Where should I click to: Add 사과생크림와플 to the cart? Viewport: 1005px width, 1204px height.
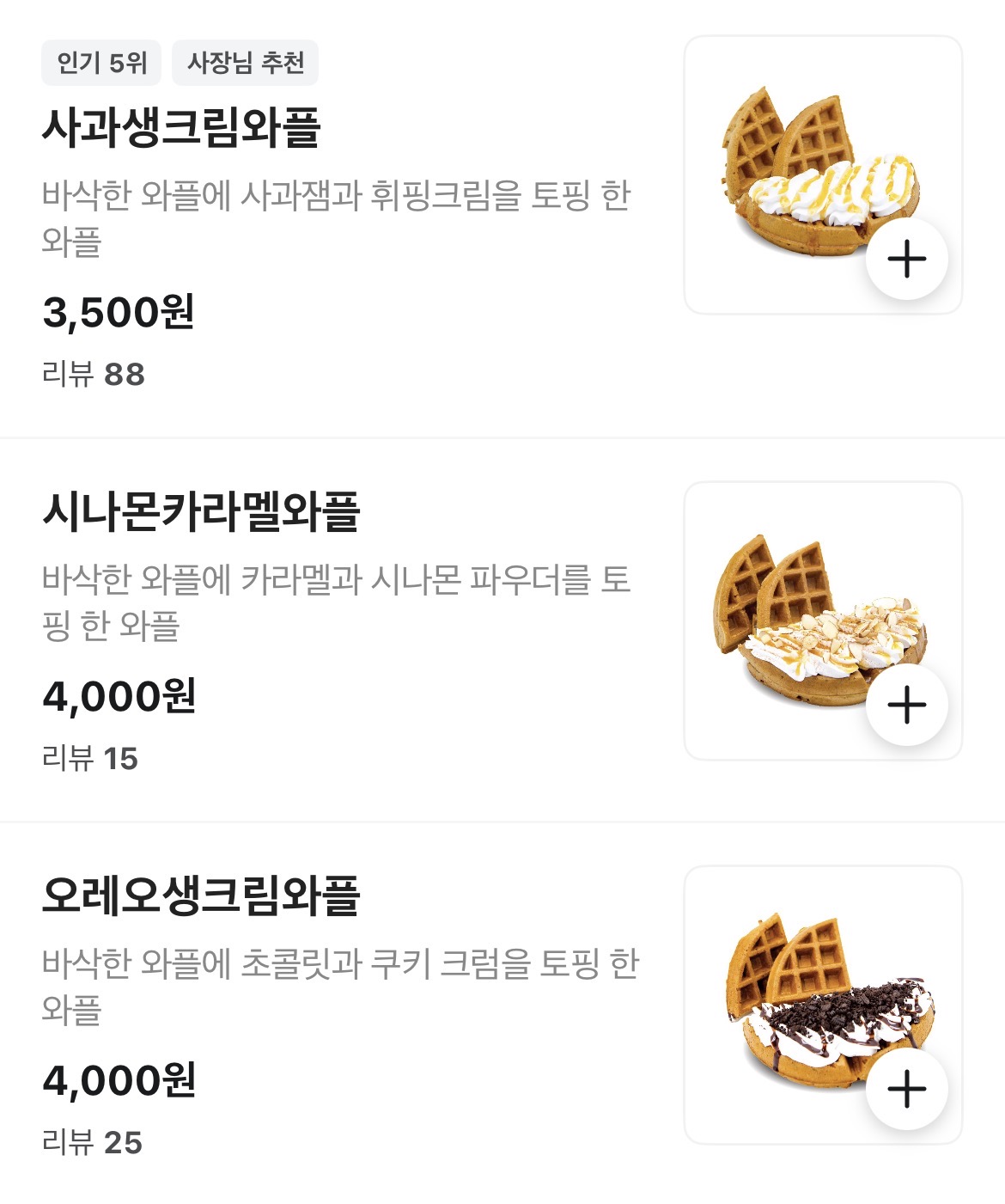[906, 259]
